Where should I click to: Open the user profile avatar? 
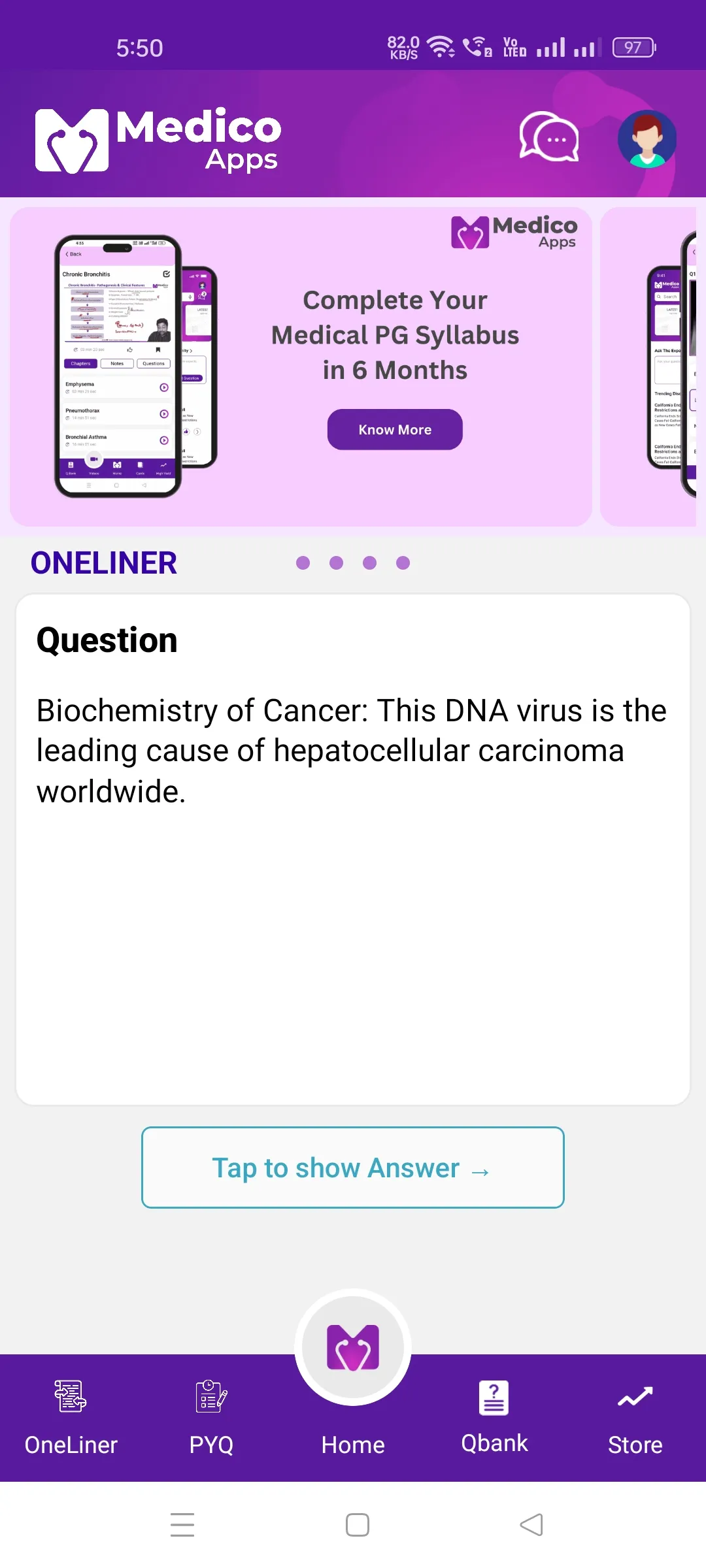click(647, 139)
